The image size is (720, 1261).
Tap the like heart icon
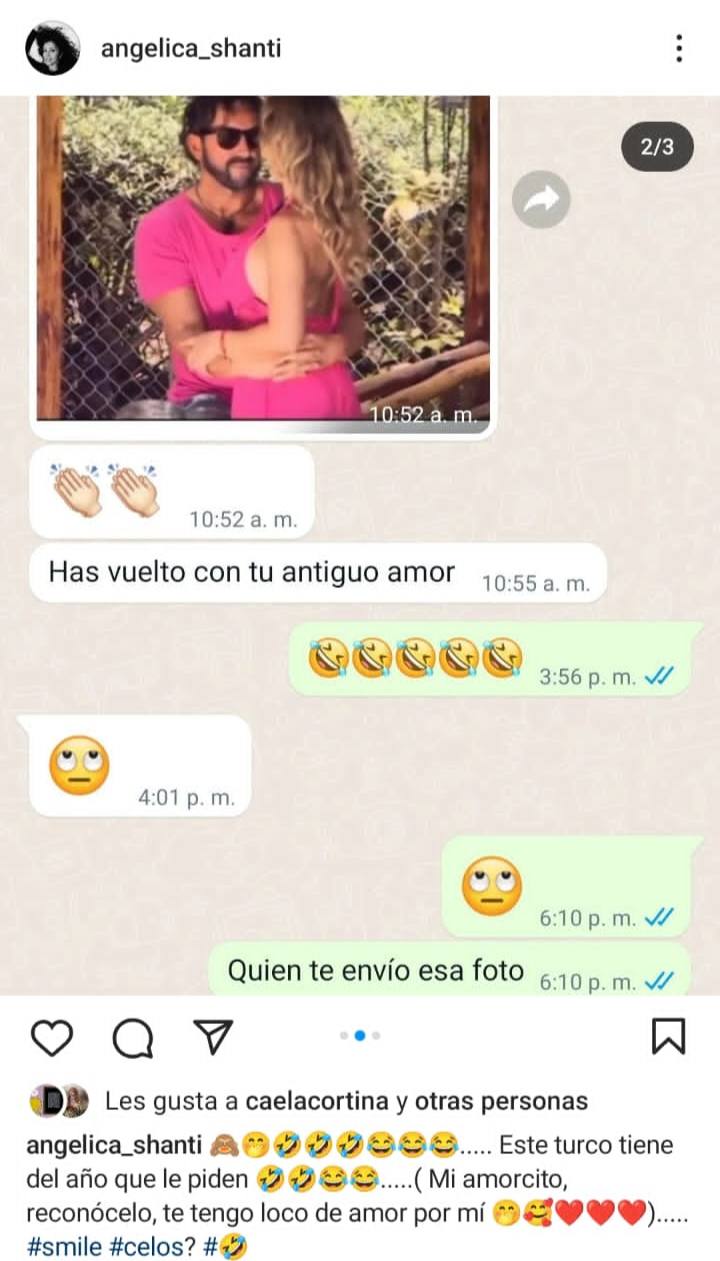point(53,1038)
